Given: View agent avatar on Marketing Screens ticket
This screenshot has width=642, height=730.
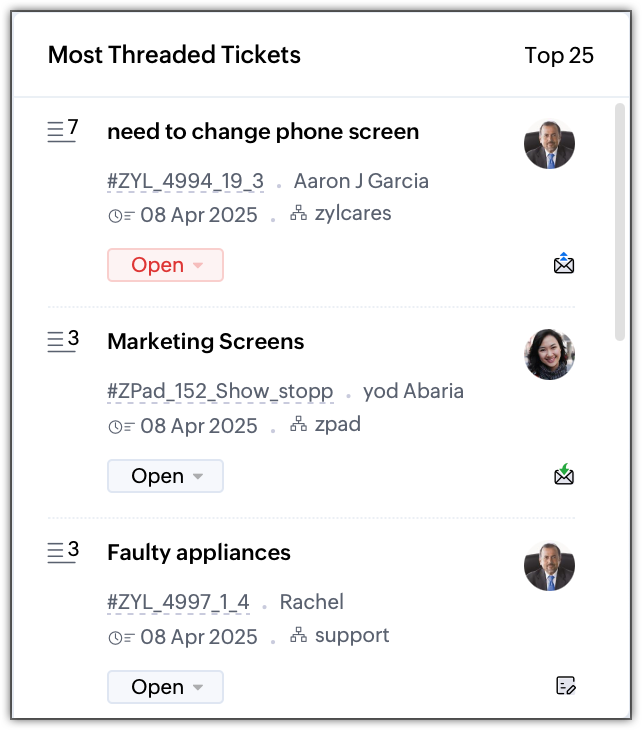Looking at the screenshot, I should point(549,355).
